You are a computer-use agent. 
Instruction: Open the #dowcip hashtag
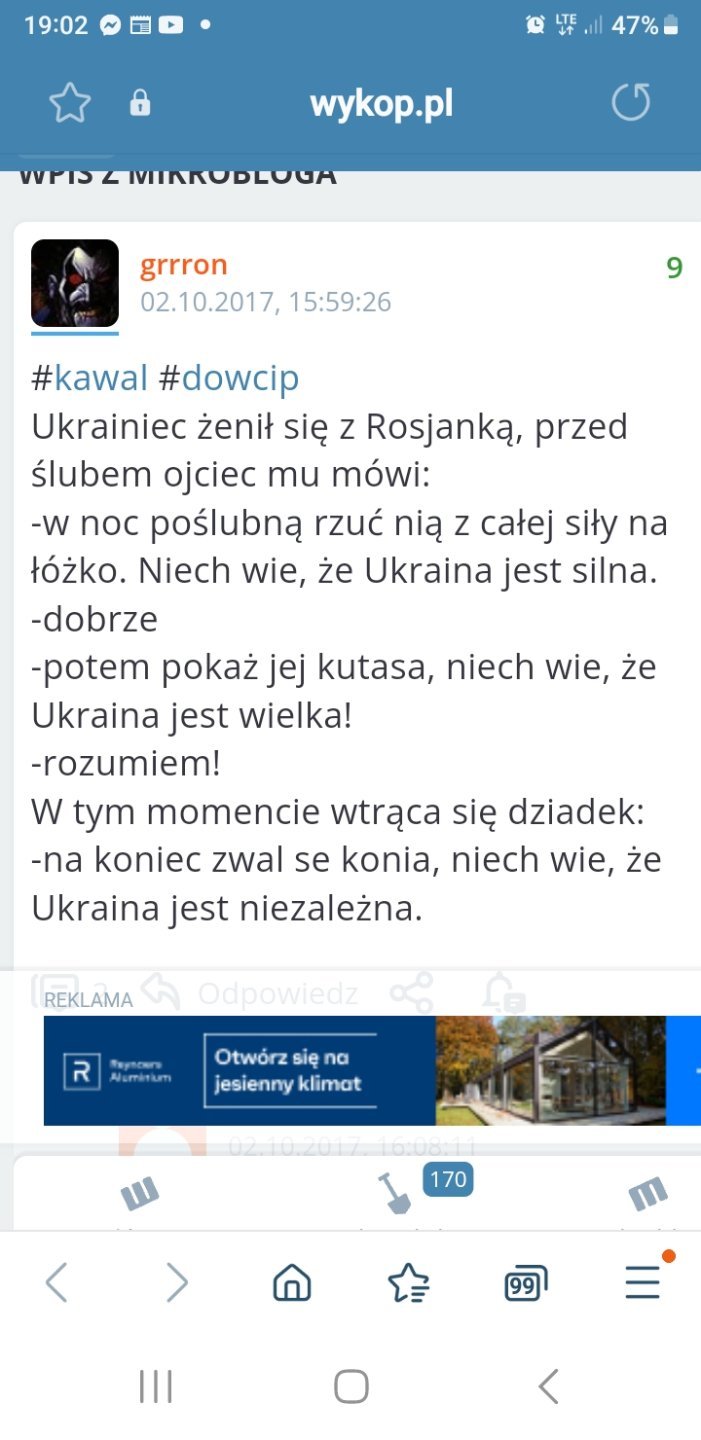tap(228, 378)
